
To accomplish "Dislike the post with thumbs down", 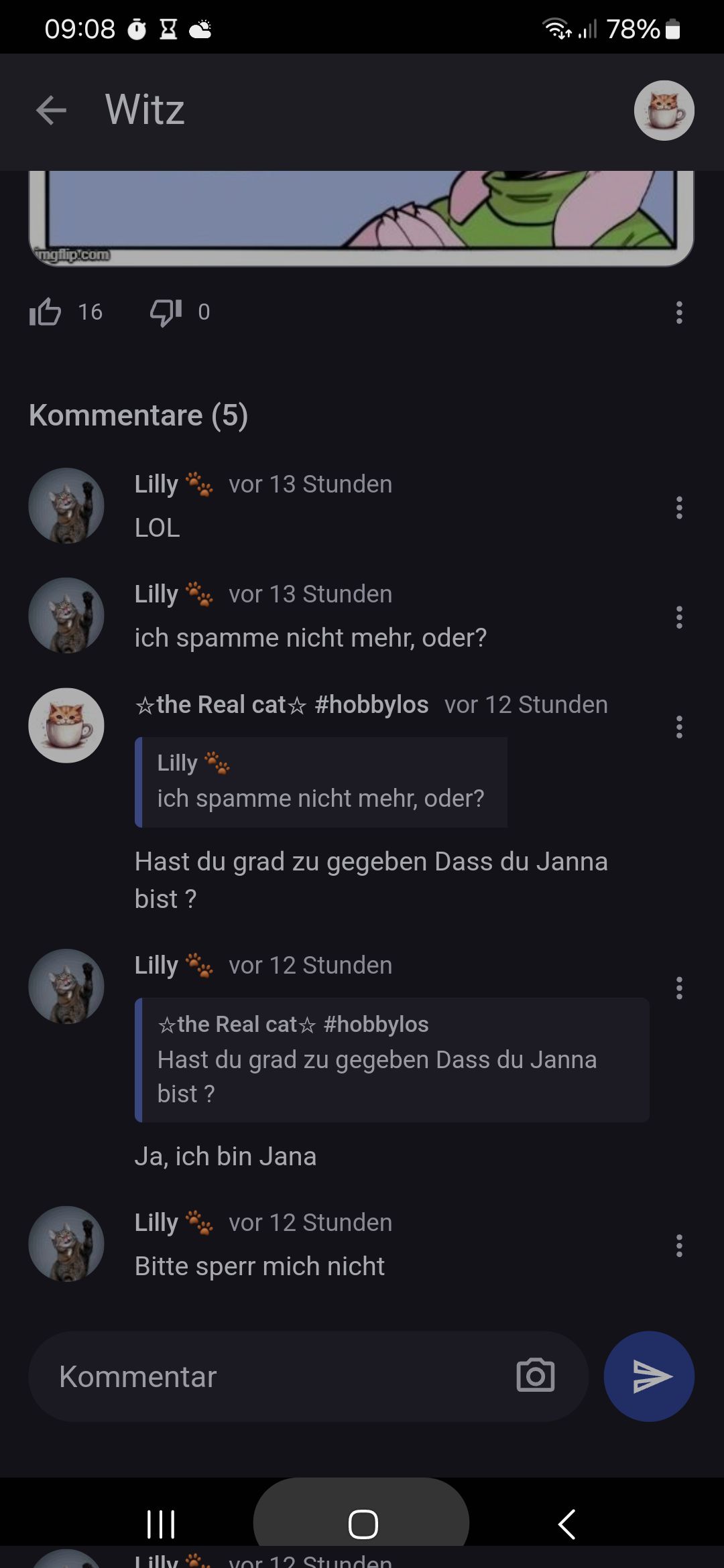I will 166,312.
